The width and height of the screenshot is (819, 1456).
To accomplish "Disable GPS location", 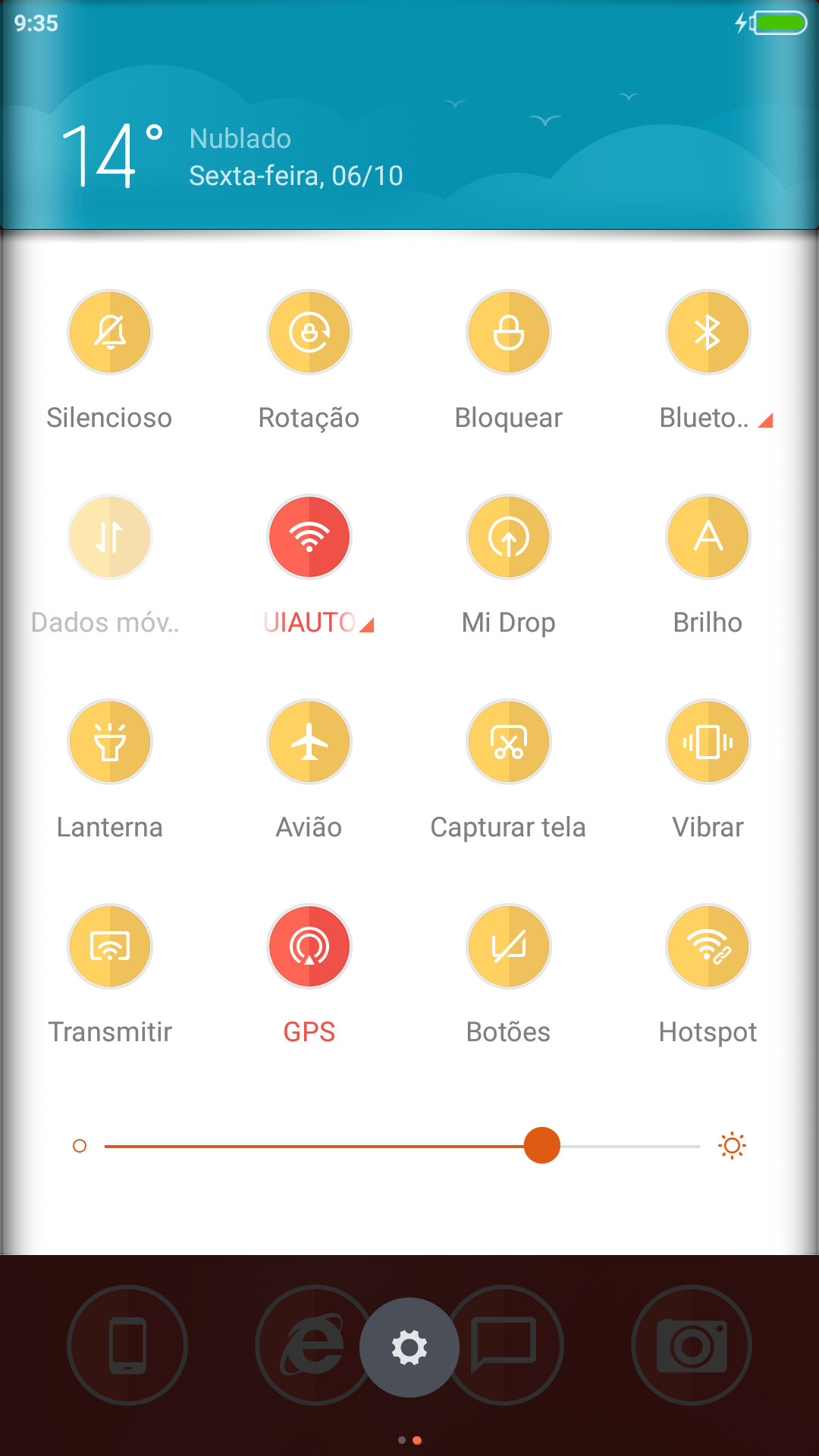I will [x=309, y=946].
